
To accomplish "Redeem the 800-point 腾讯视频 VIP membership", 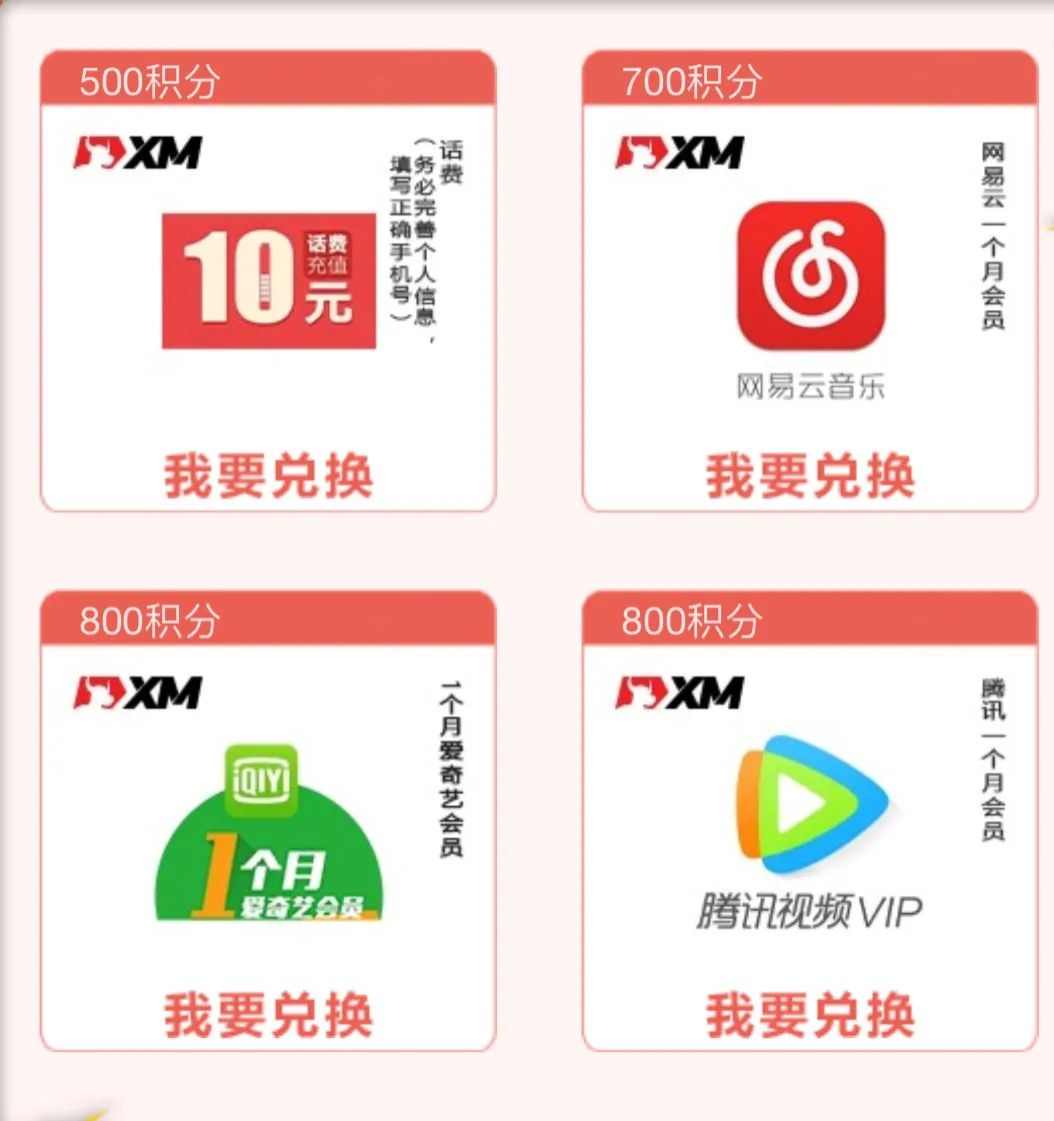I will [810, 1014].
